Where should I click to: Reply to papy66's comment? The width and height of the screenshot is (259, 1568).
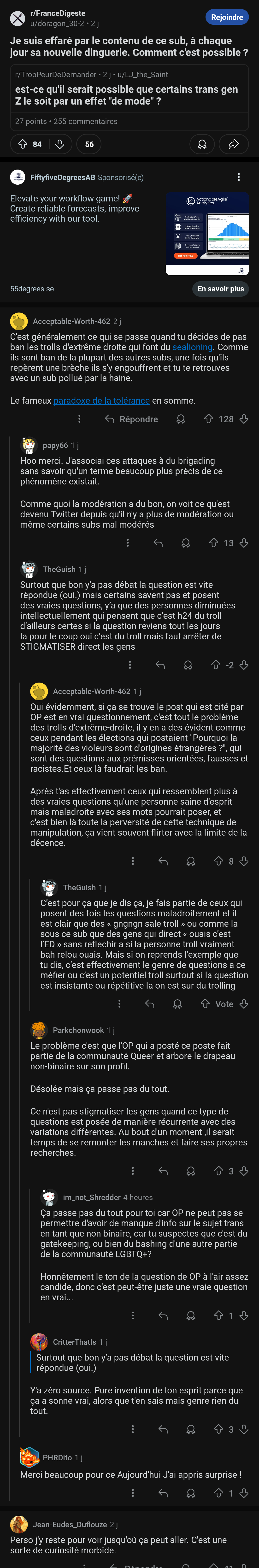click(x=158, y=543)
